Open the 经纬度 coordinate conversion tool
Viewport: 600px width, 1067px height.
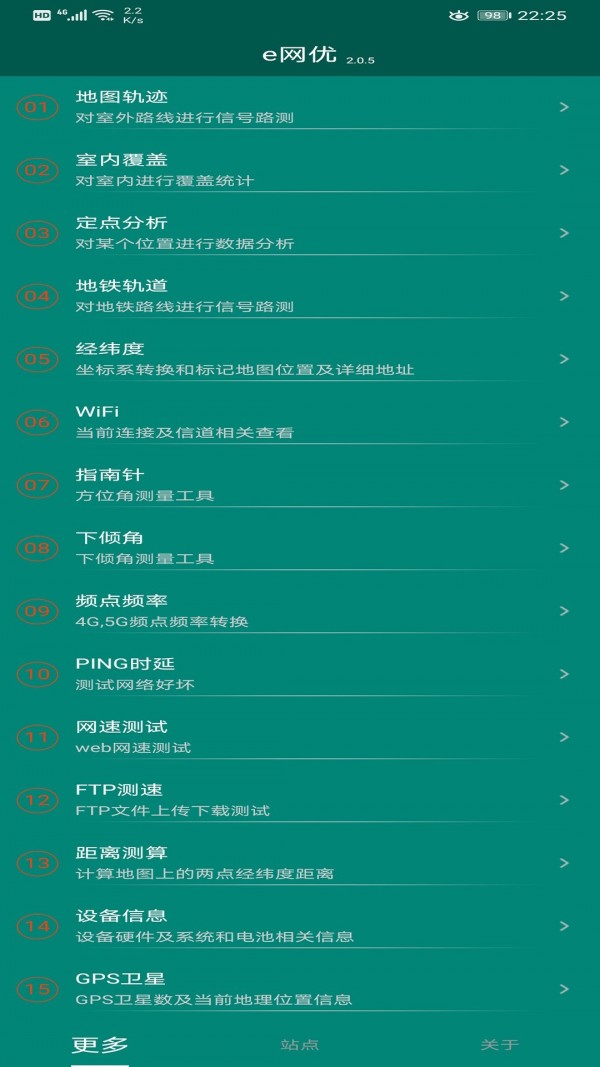pyautogui.click(x=300, y=359)
